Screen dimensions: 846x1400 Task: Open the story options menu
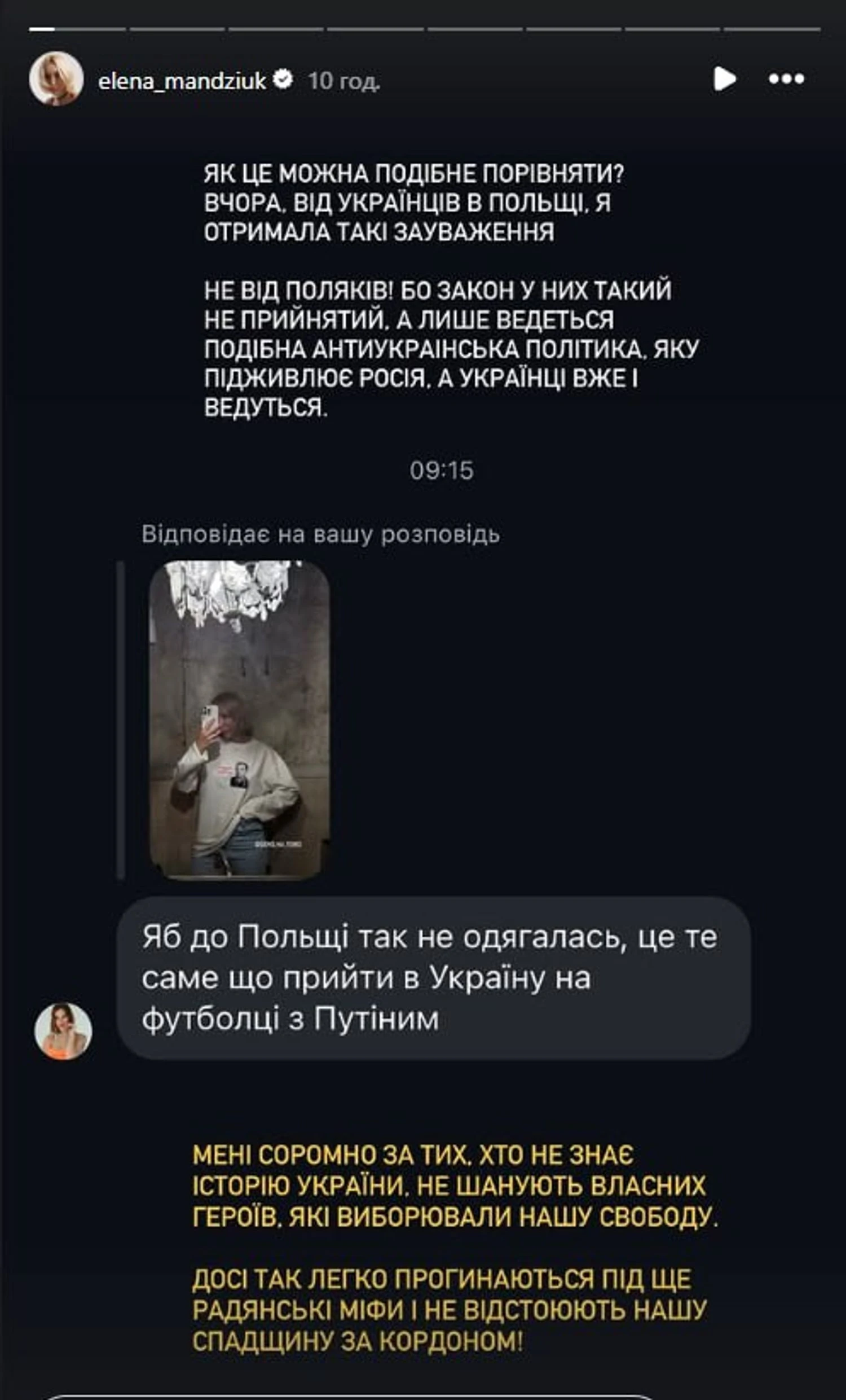point(786,79)
